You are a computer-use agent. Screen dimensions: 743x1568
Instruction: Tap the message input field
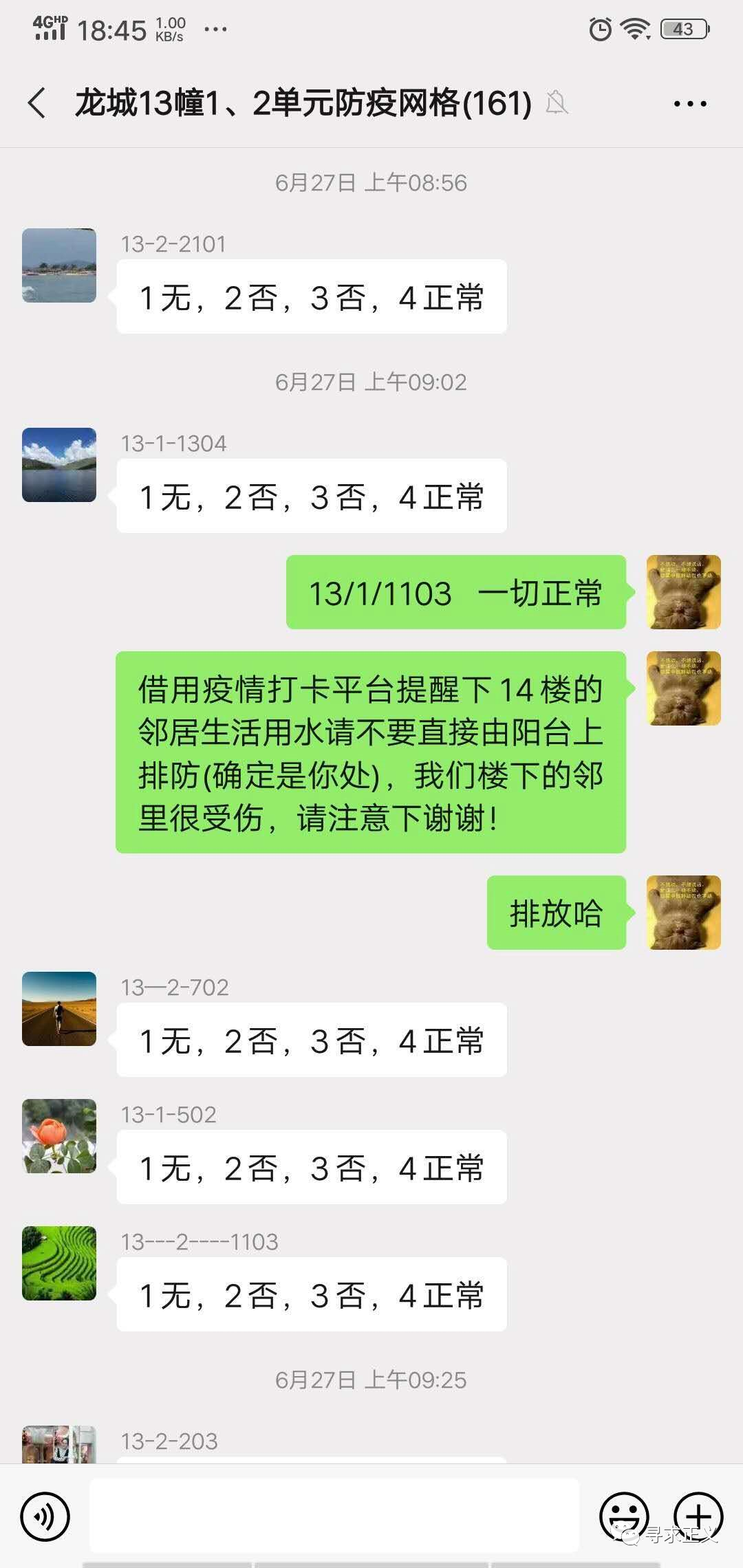(x=334, y=1516)
